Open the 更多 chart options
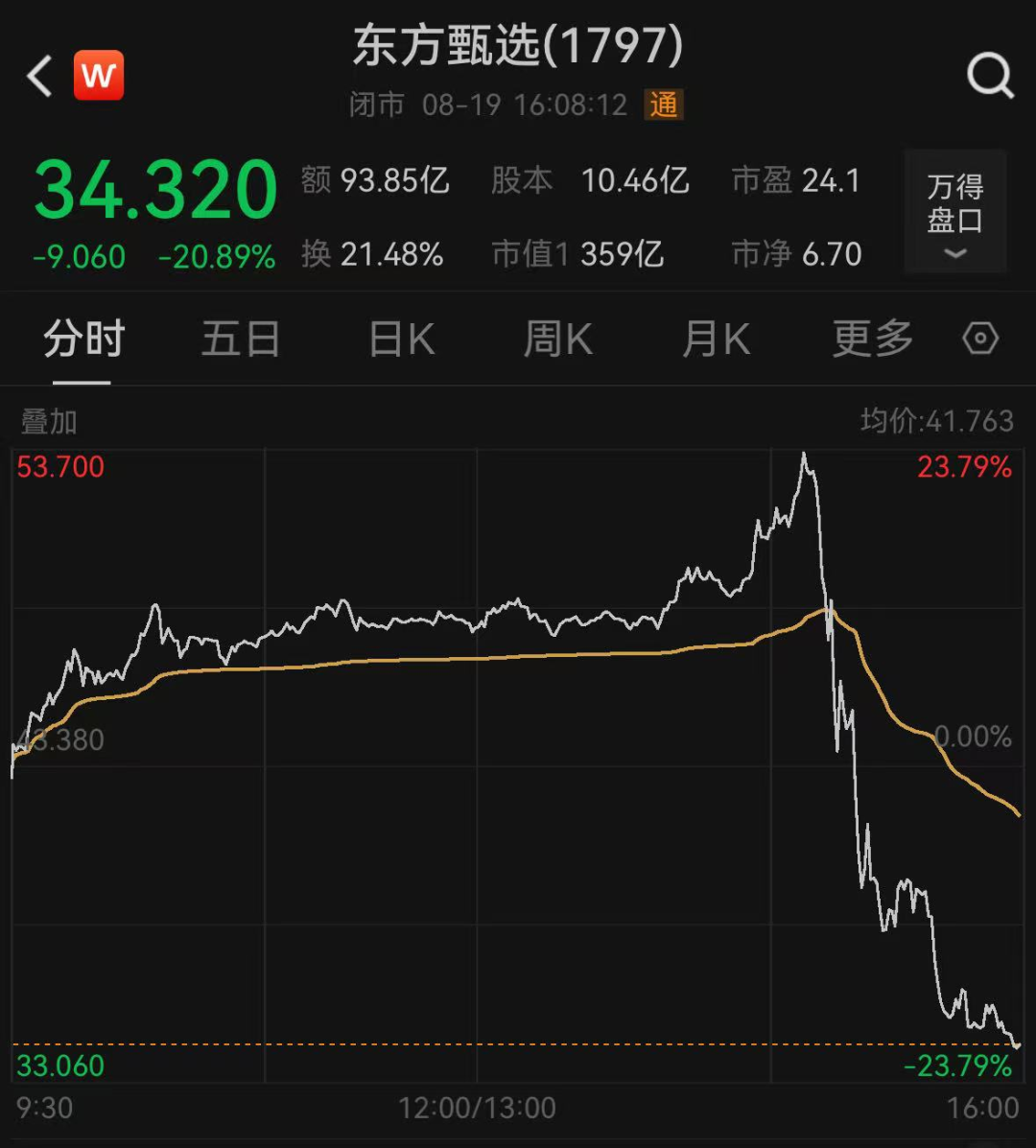 coord(872,340)
